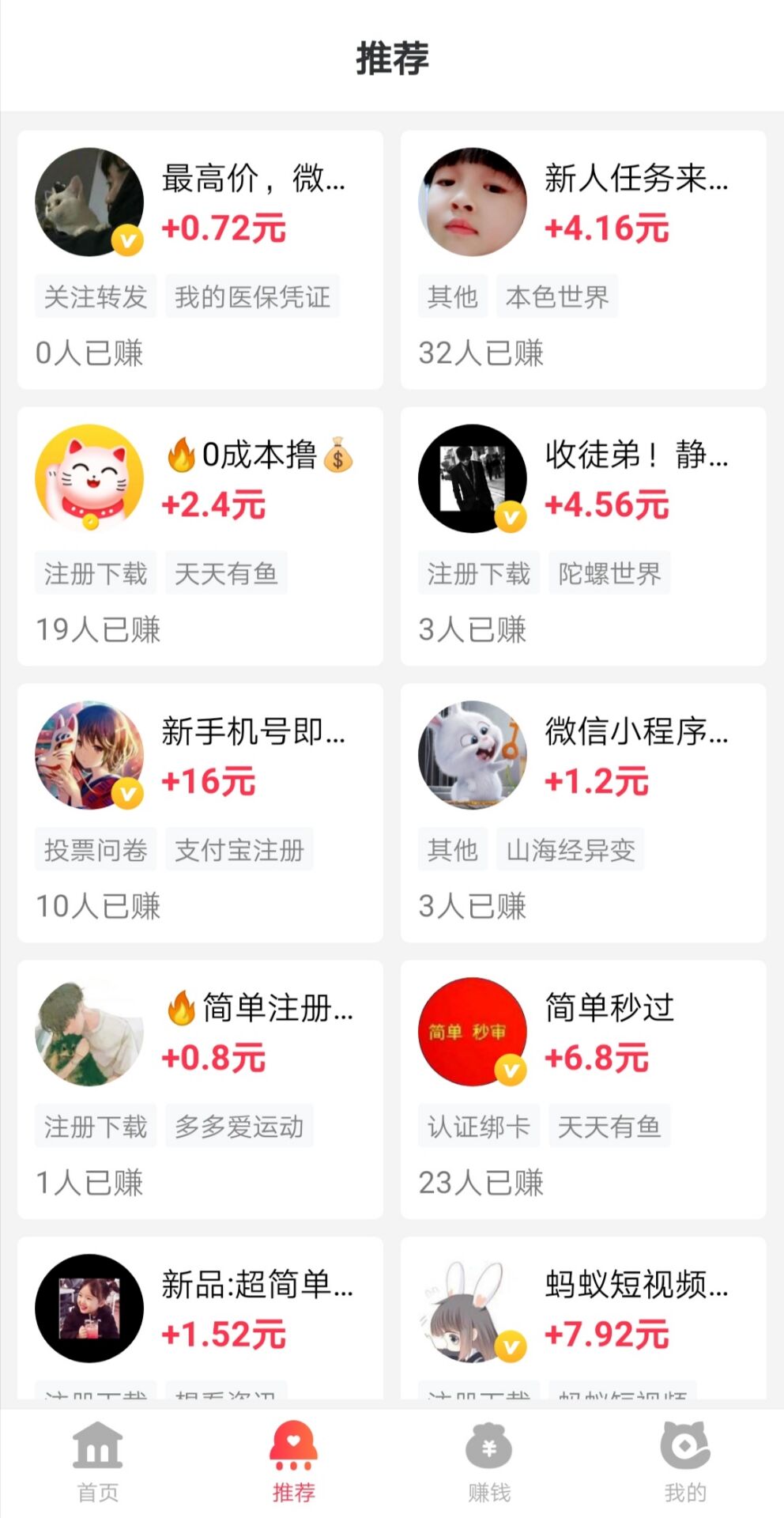Open the 我的 profile tab
The width and height of the screenshot is (784, 1518).
click(x=685, y=1461)
